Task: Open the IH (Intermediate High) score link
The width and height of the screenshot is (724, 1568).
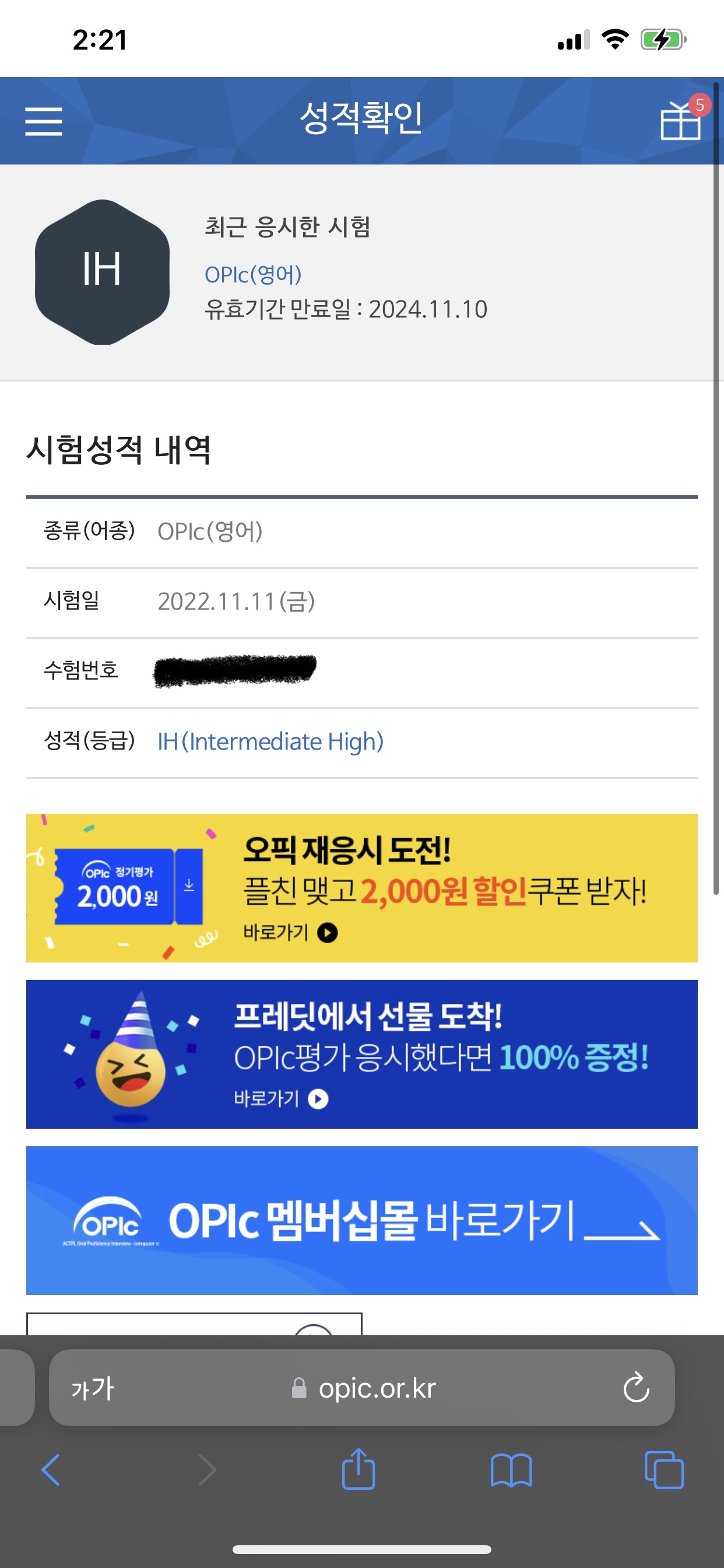Action: (270, 741)
